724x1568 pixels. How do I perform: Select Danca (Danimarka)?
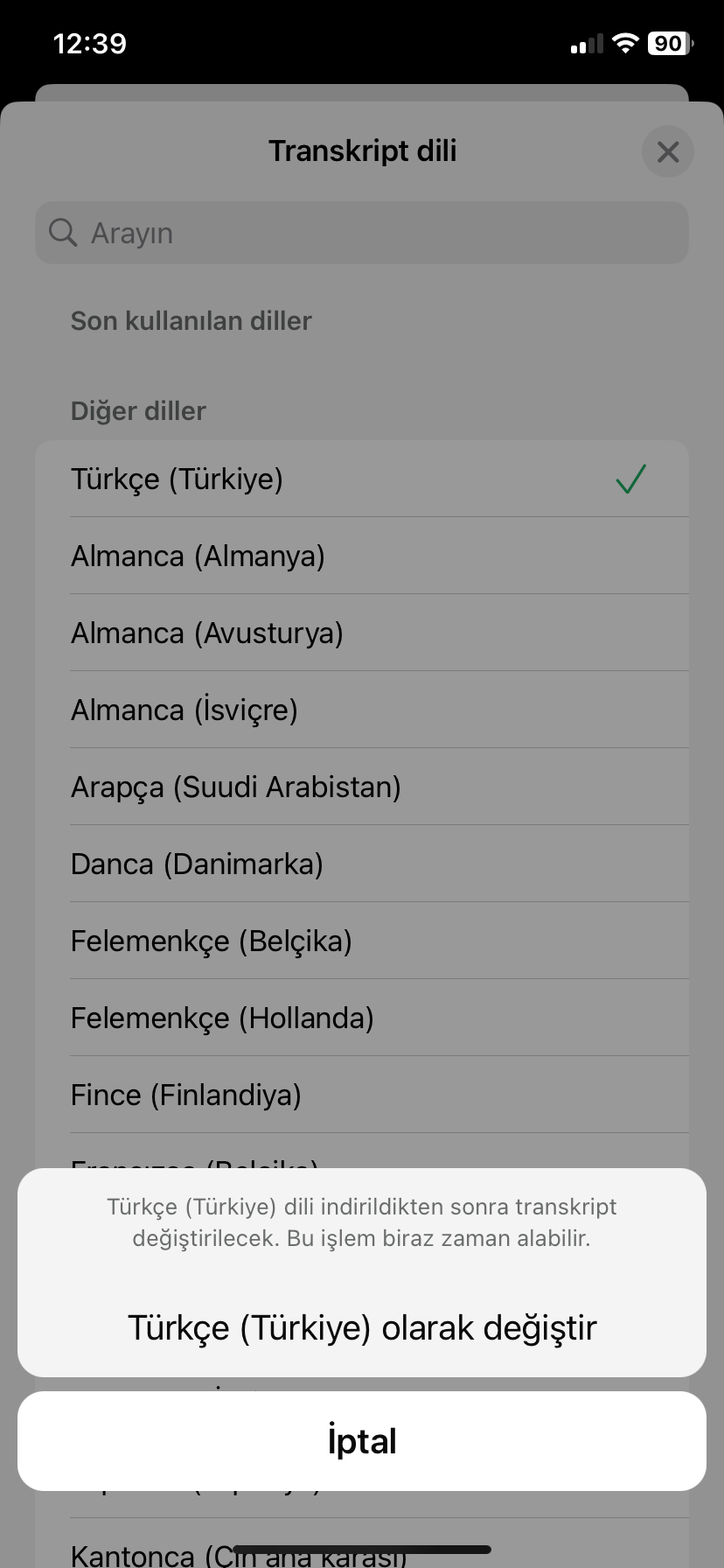click(362, 864)
